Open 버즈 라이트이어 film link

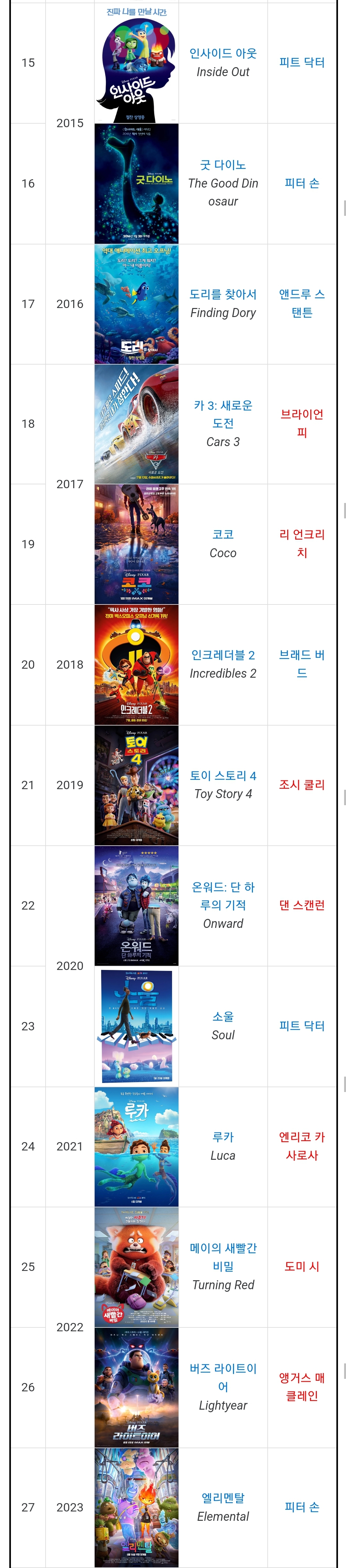click(222, 1378)
